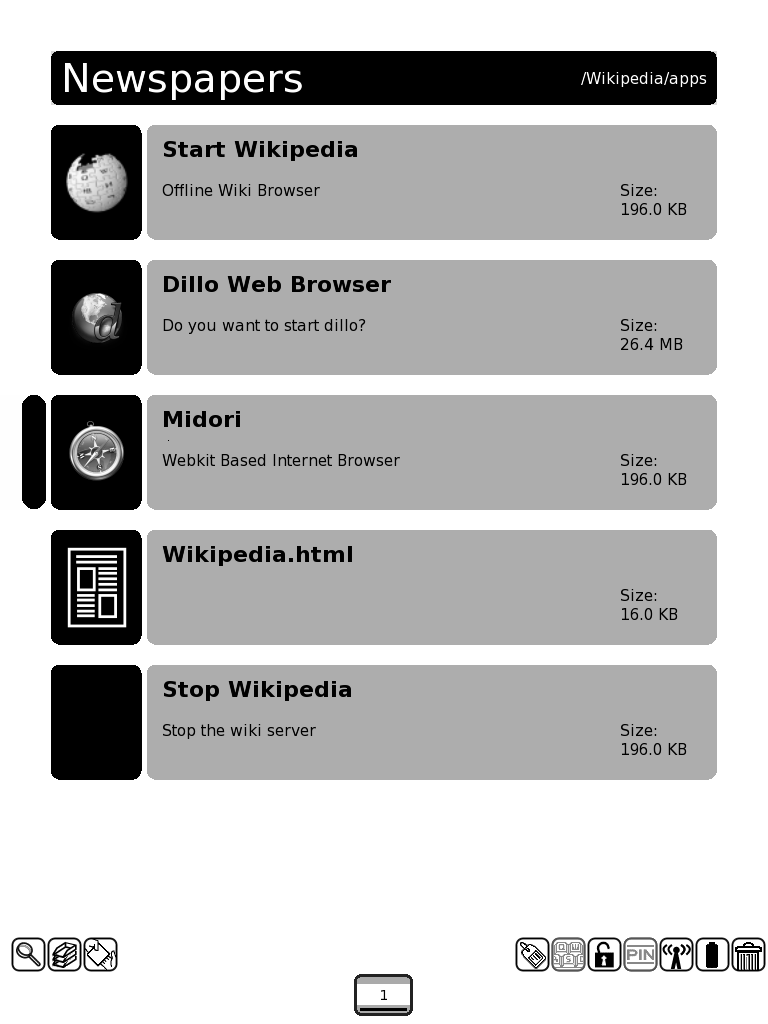The height and width of the screenshot is (1024, 768).
Task: Open the wireless antenna connection icon
Action: pyautogui.click(x=677, y=954)
